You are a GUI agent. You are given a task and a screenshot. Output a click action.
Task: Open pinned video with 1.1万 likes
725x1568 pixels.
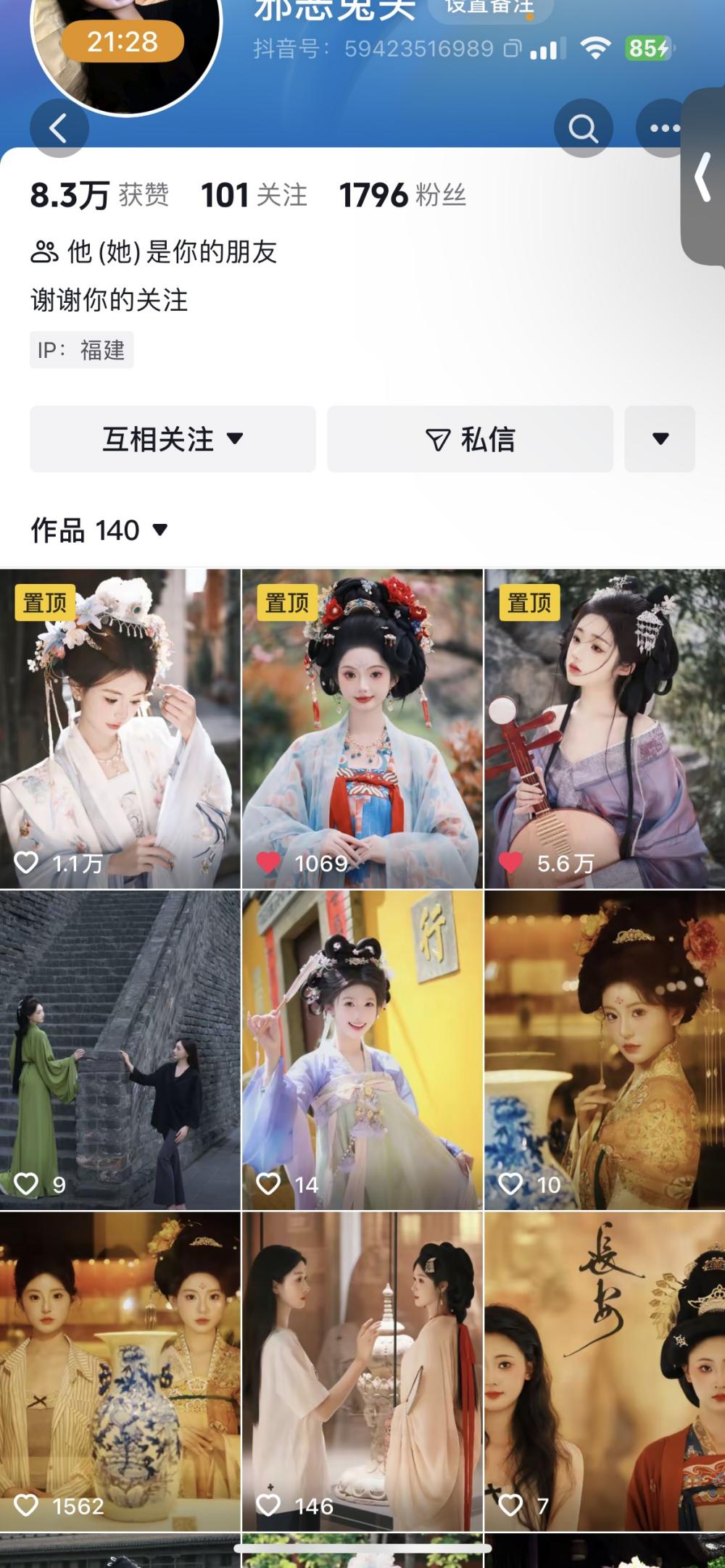[x=120, y=729]
